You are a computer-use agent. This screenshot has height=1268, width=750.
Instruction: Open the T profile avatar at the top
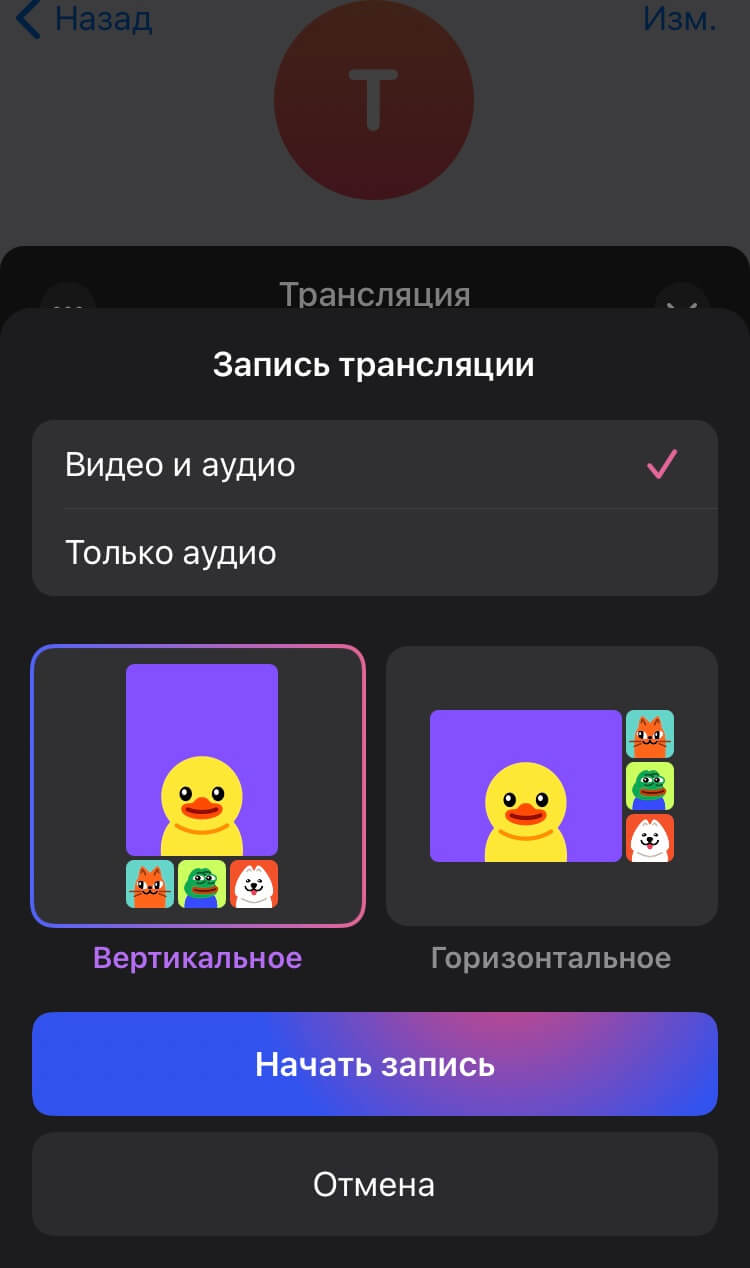click(375, 99)
